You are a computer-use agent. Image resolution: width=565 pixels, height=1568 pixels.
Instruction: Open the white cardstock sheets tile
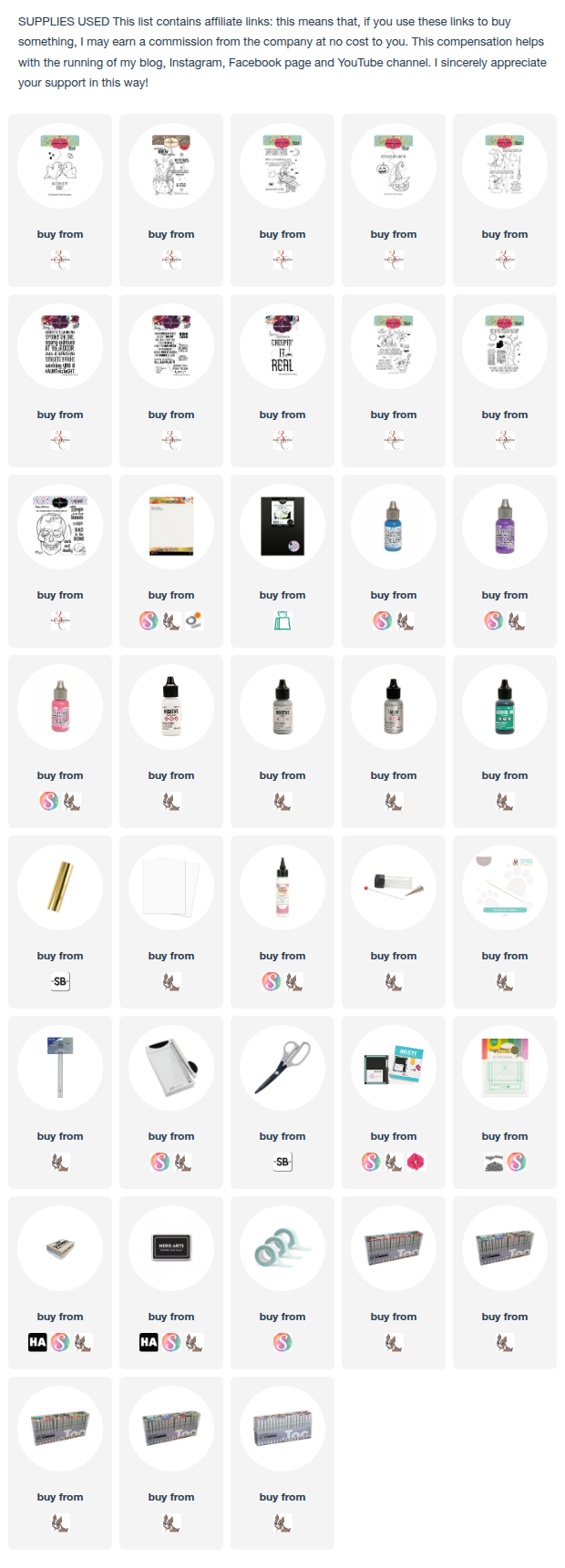click(x=171, y=887)
